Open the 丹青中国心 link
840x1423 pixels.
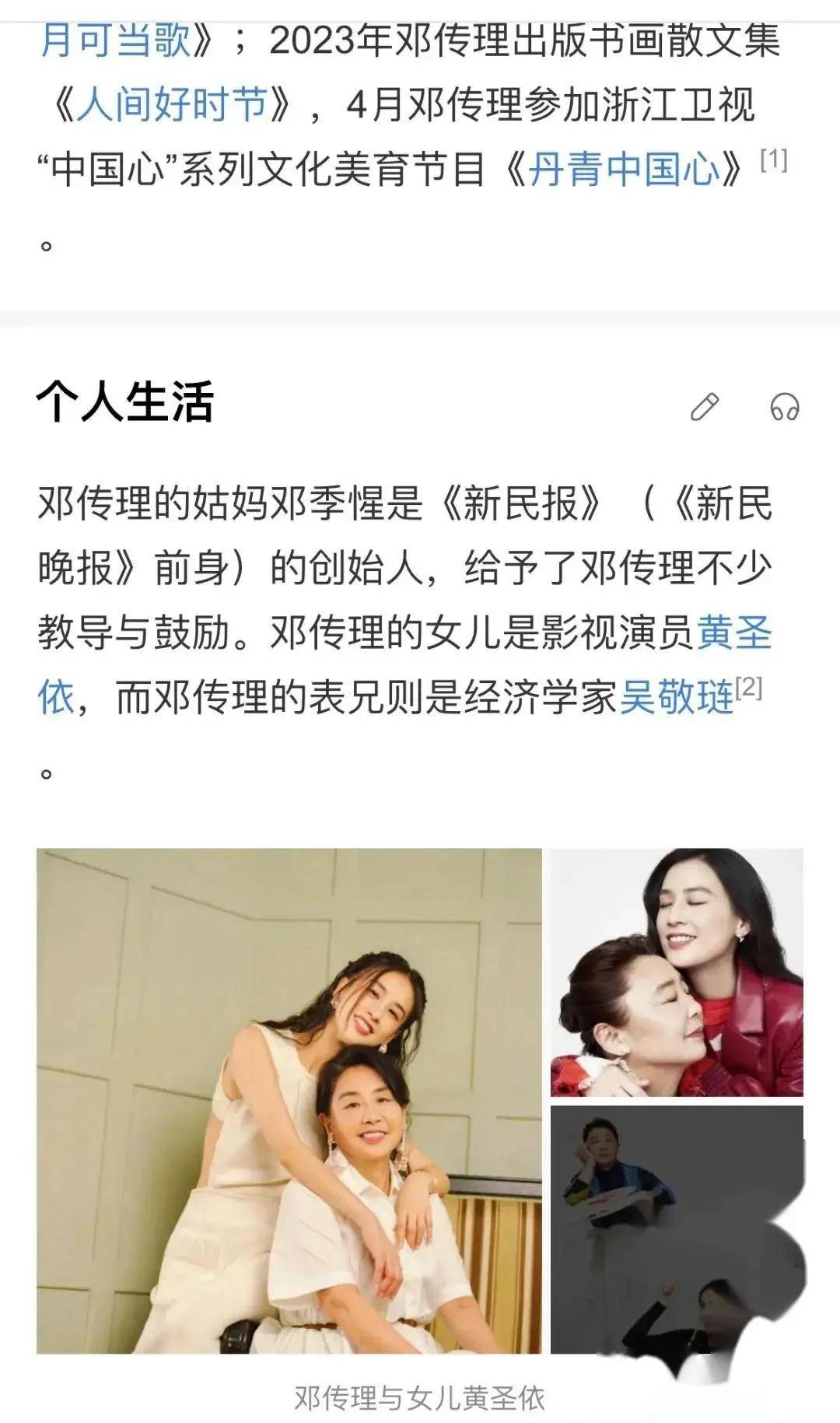tap(624, 169)
